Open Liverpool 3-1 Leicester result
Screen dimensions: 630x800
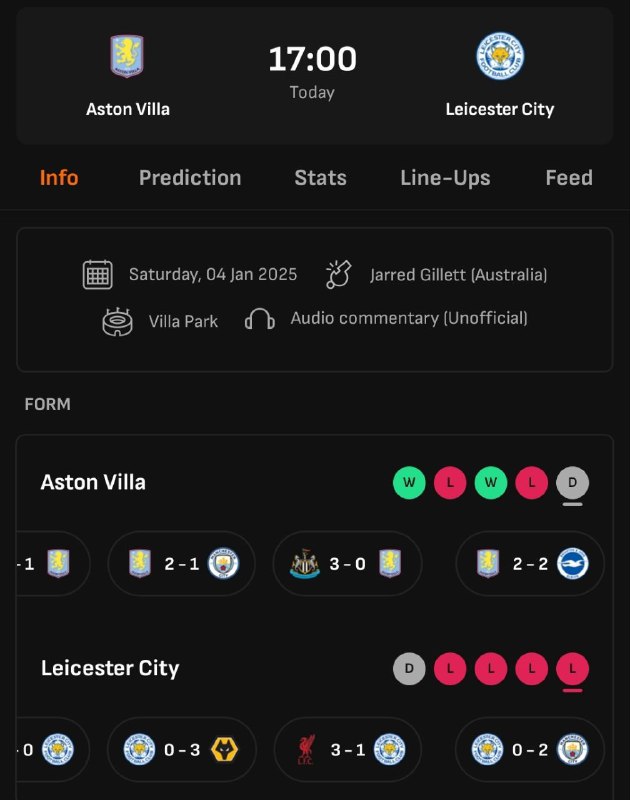tap(346, 749)
